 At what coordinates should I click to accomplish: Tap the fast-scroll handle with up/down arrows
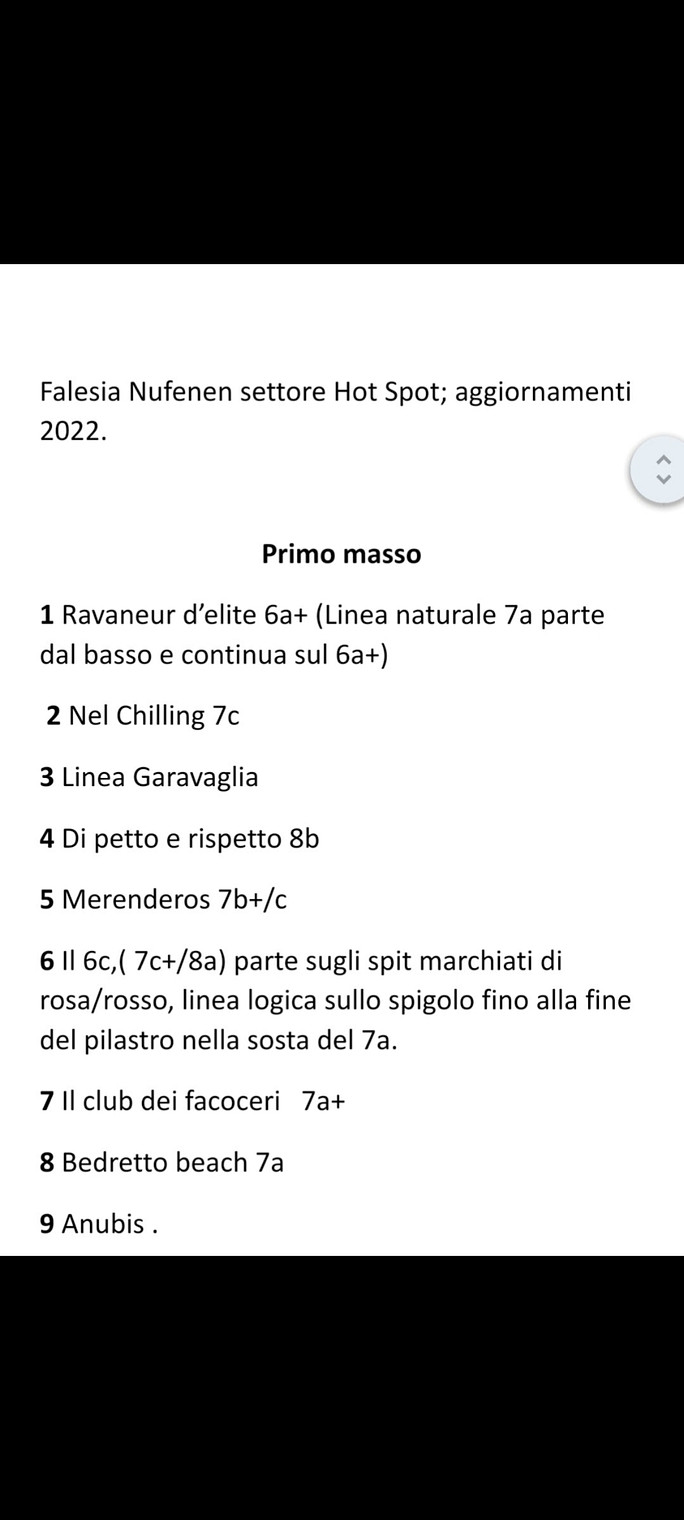click(x=661, y=469)
